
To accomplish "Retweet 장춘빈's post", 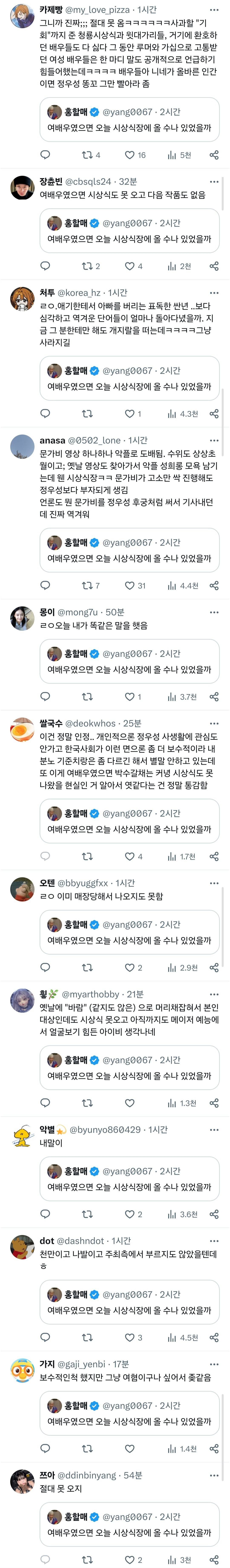I will click(87, 266).
